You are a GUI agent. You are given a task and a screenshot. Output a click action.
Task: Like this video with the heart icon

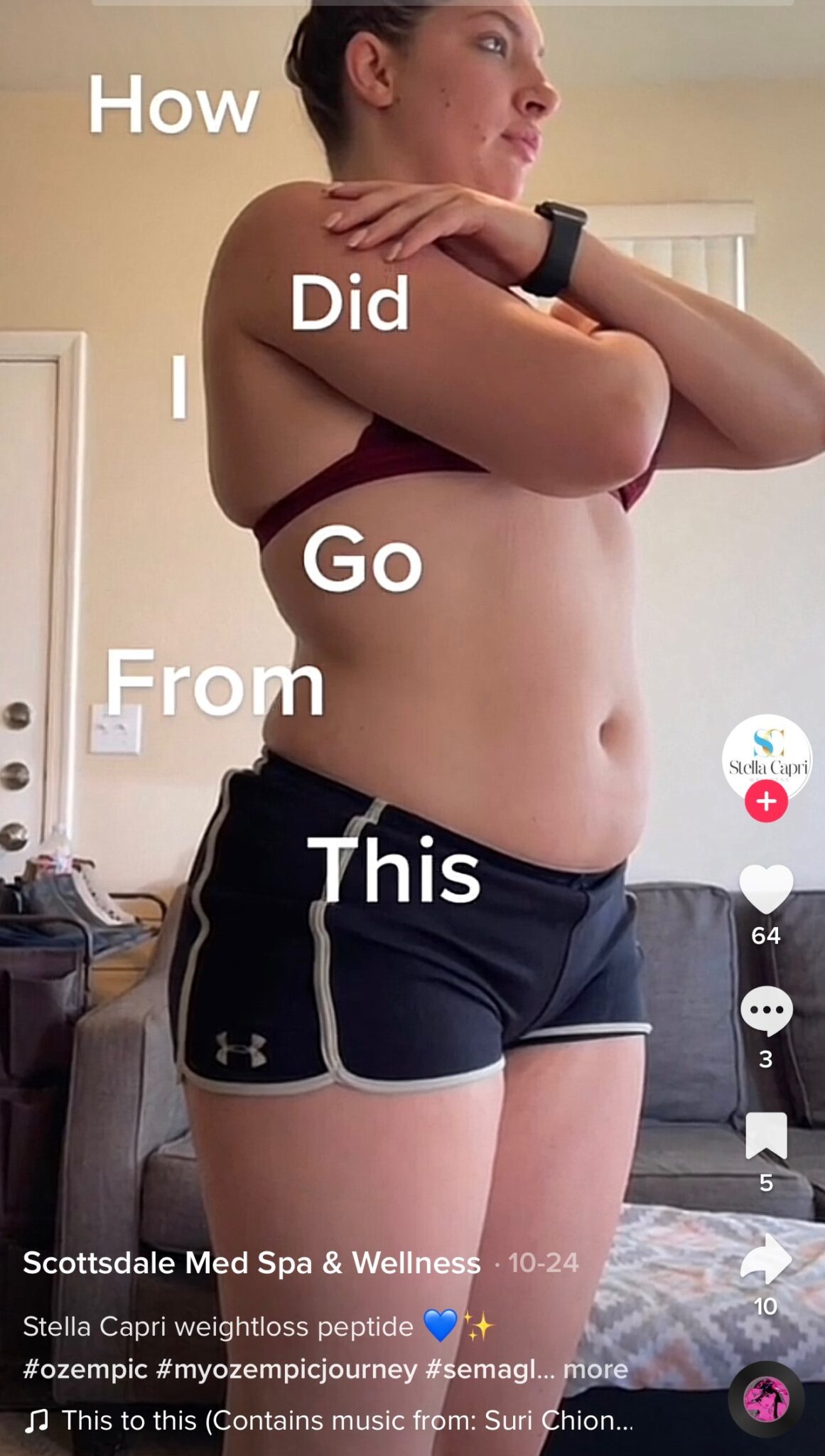pyautogui.click(x=766, y=889)
